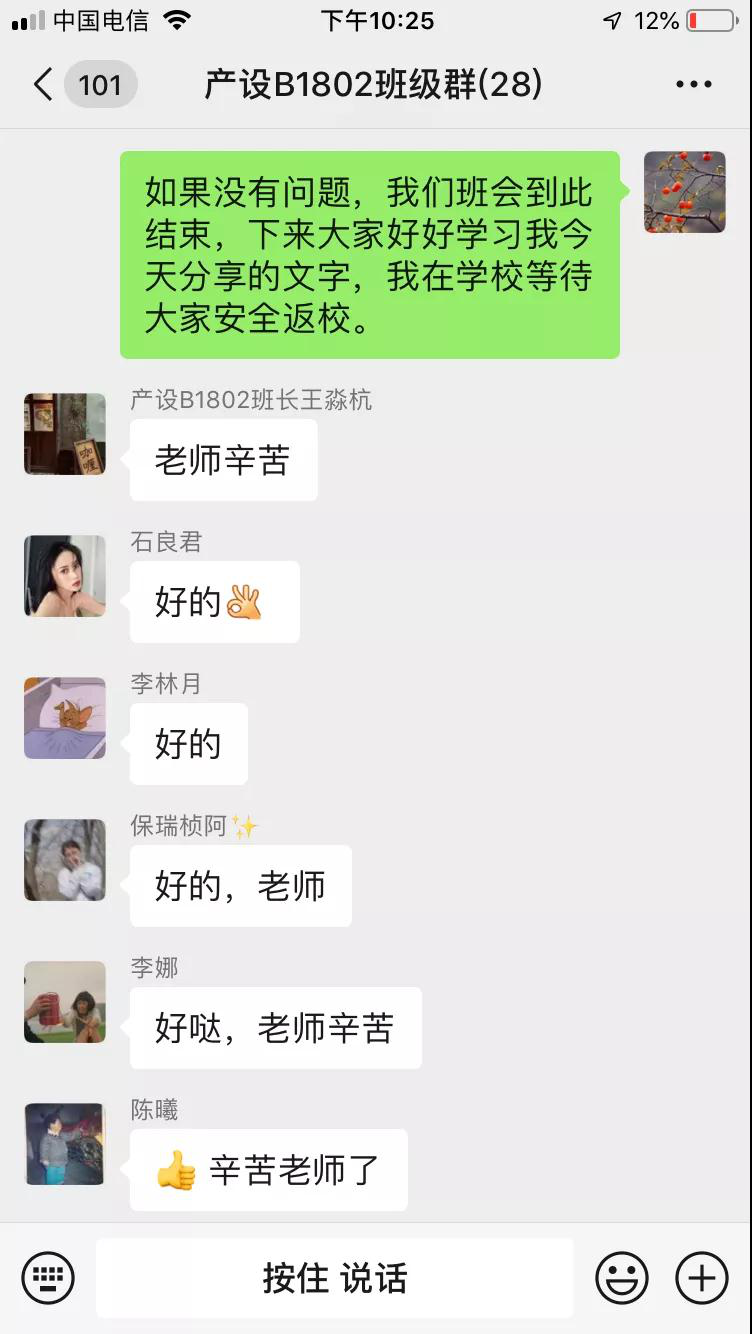Open 保瑞桢阿's profile avatar
This screenshot has width=752, height=1334.
pos(65,860)
